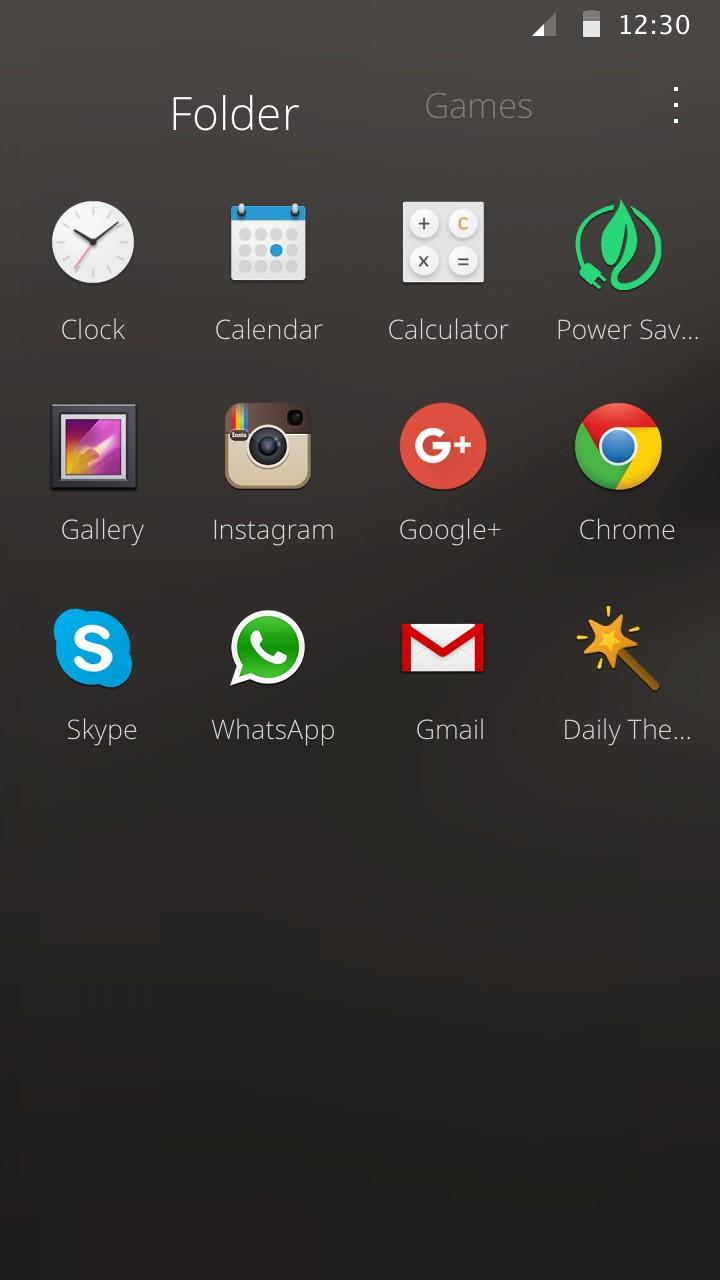
Task: Select the Folder tab
Action: coord(234,114)
